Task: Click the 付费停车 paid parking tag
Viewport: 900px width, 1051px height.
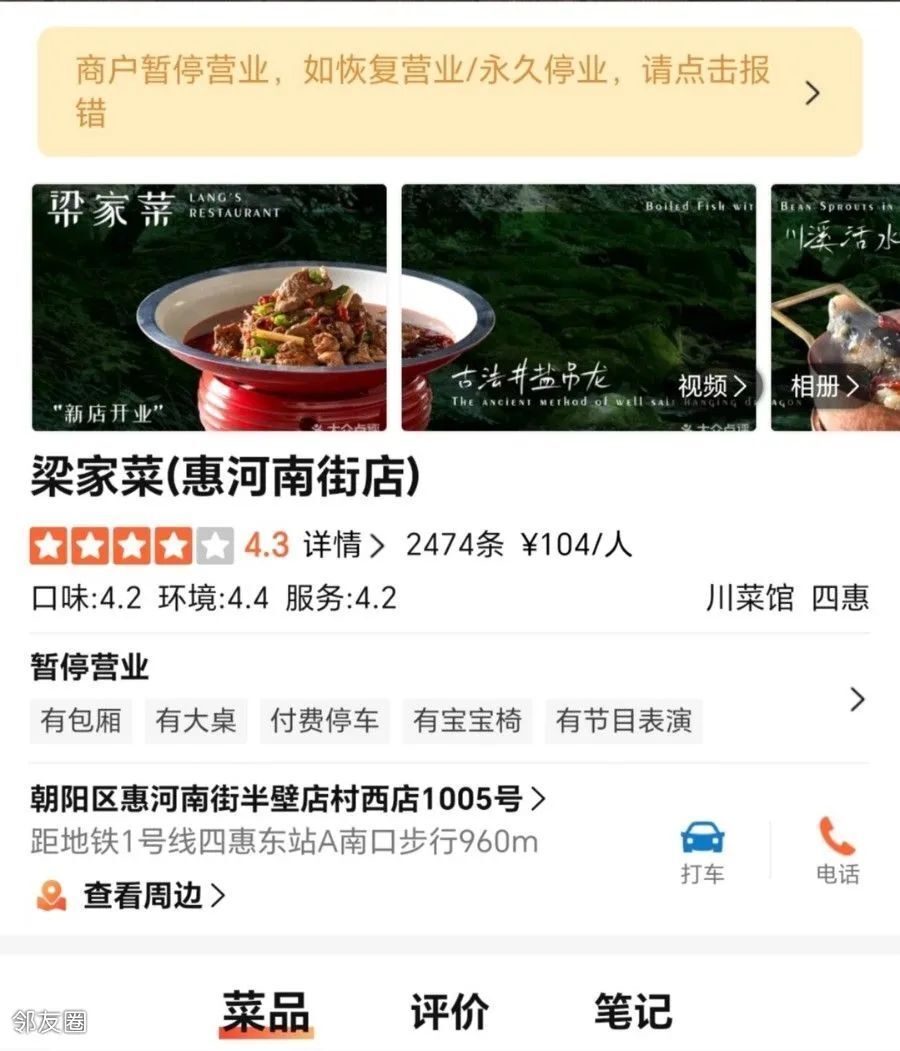Action: click(x=325, y=721)
